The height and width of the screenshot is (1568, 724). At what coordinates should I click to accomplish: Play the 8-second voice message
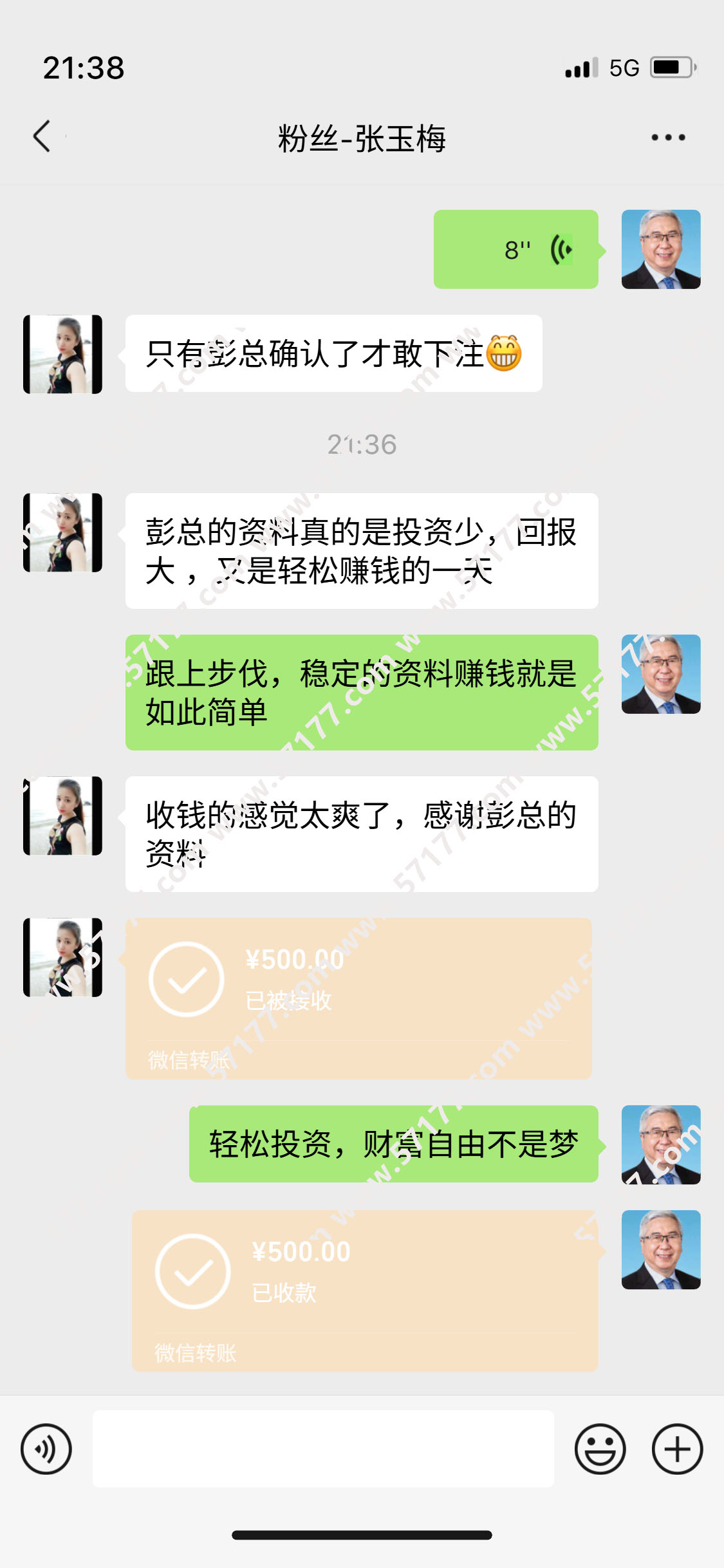[516, 249]
